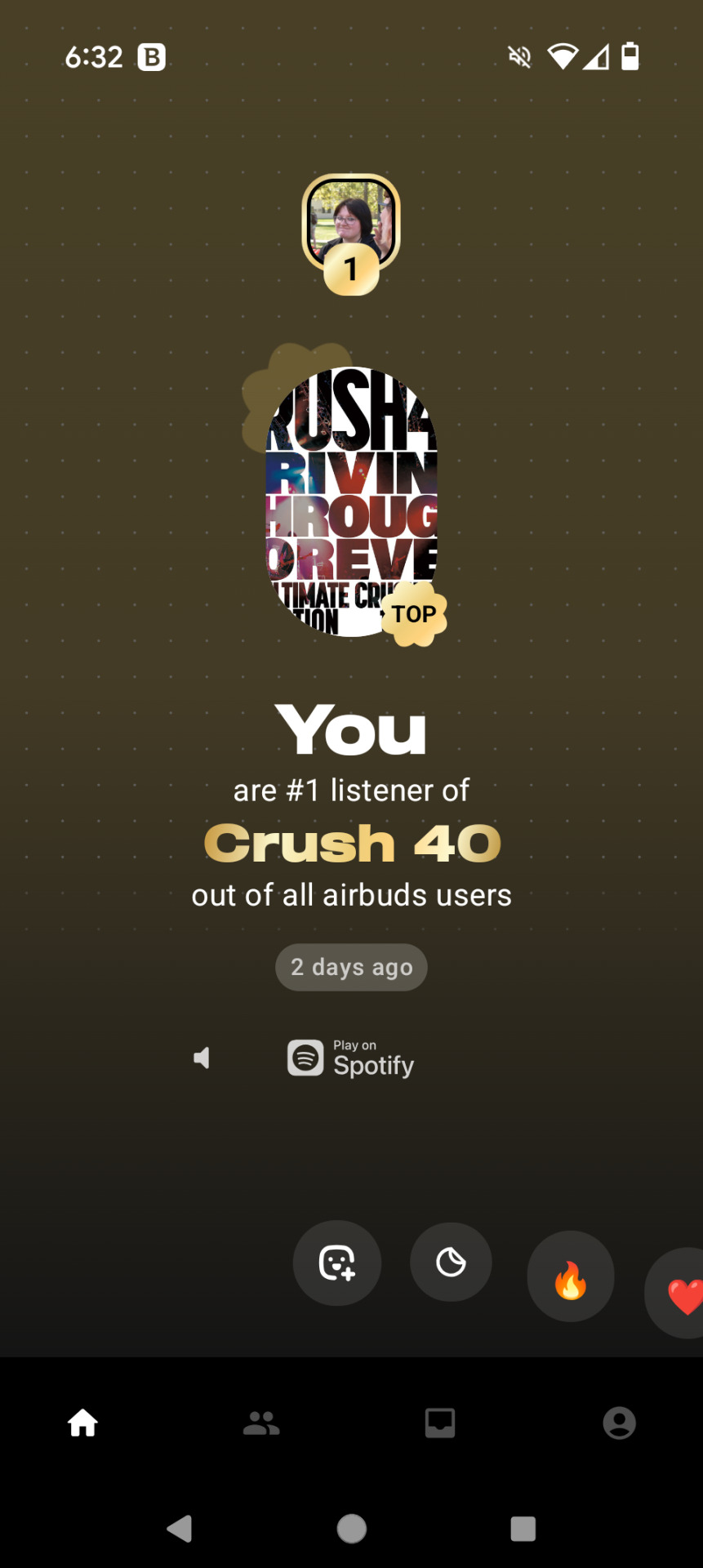Go to the Home tab

[83, 1423]
